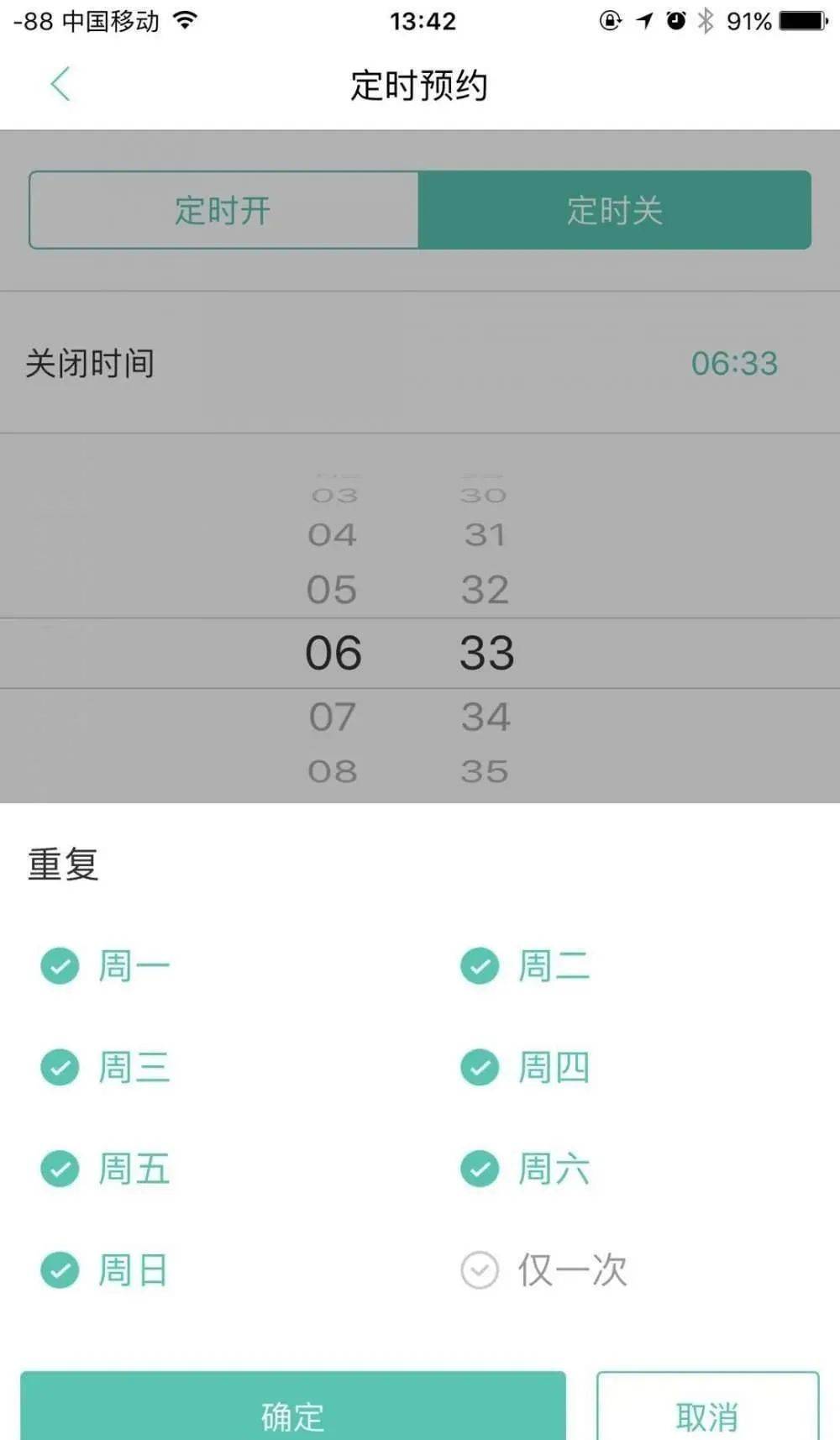Toggle the 周三 checkbox
This screenshot has width=840, height=1440.
click(x=60, y=1068)
